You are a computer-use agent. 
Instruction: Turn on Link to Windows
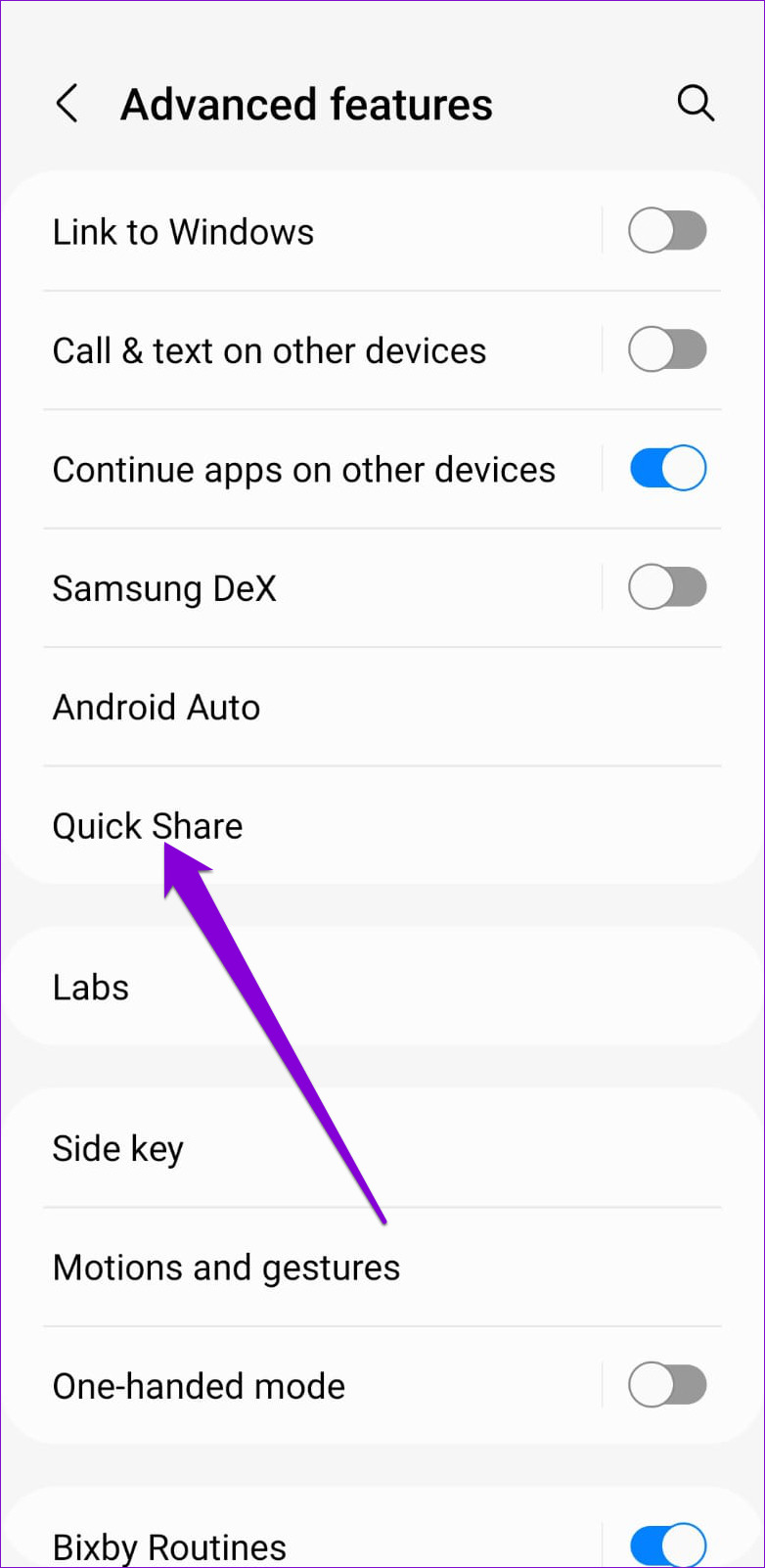[667, 232]
